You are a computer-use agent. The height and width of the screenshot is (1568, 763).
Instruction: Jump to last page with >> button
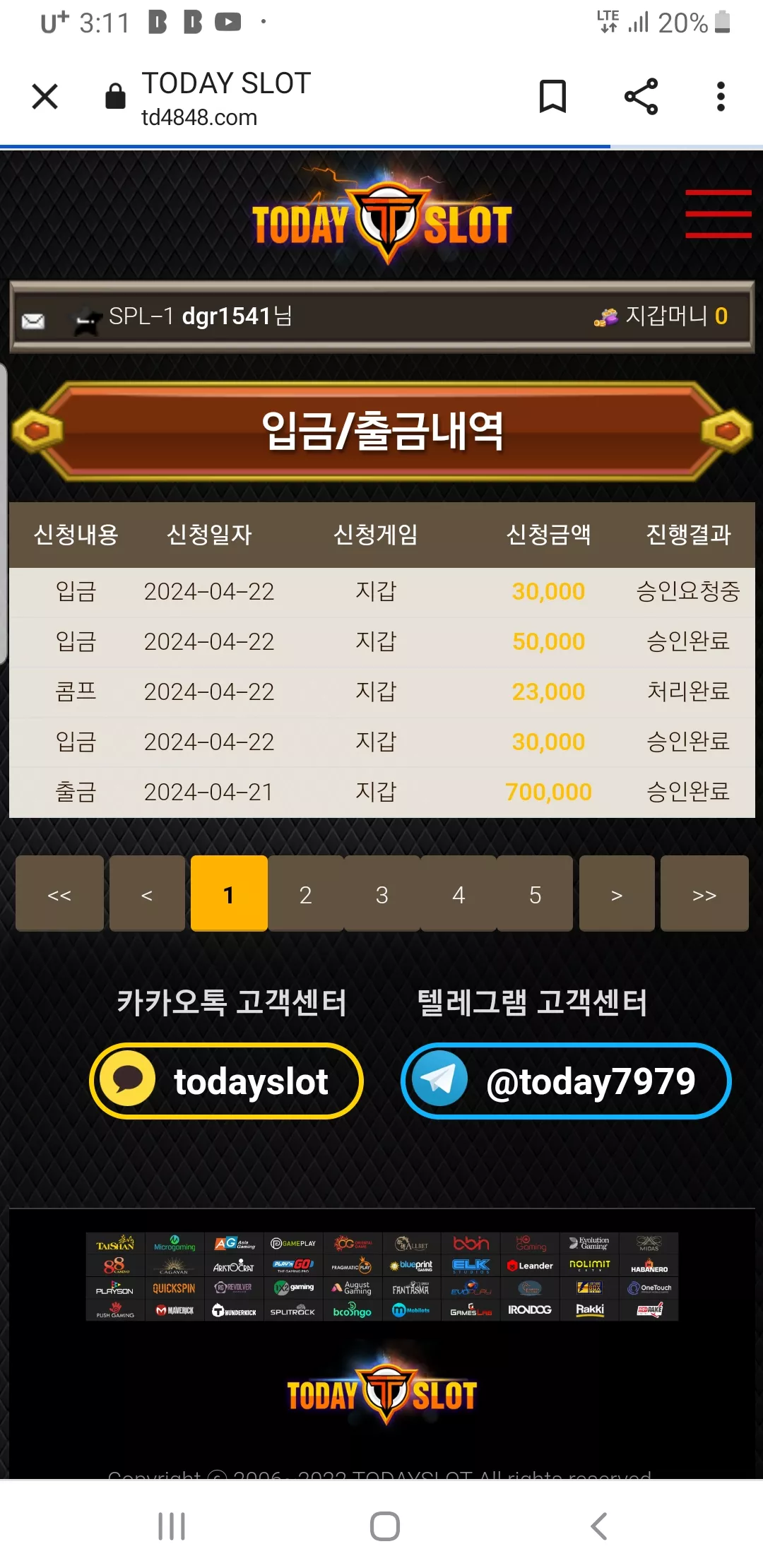tap(704, 893)
